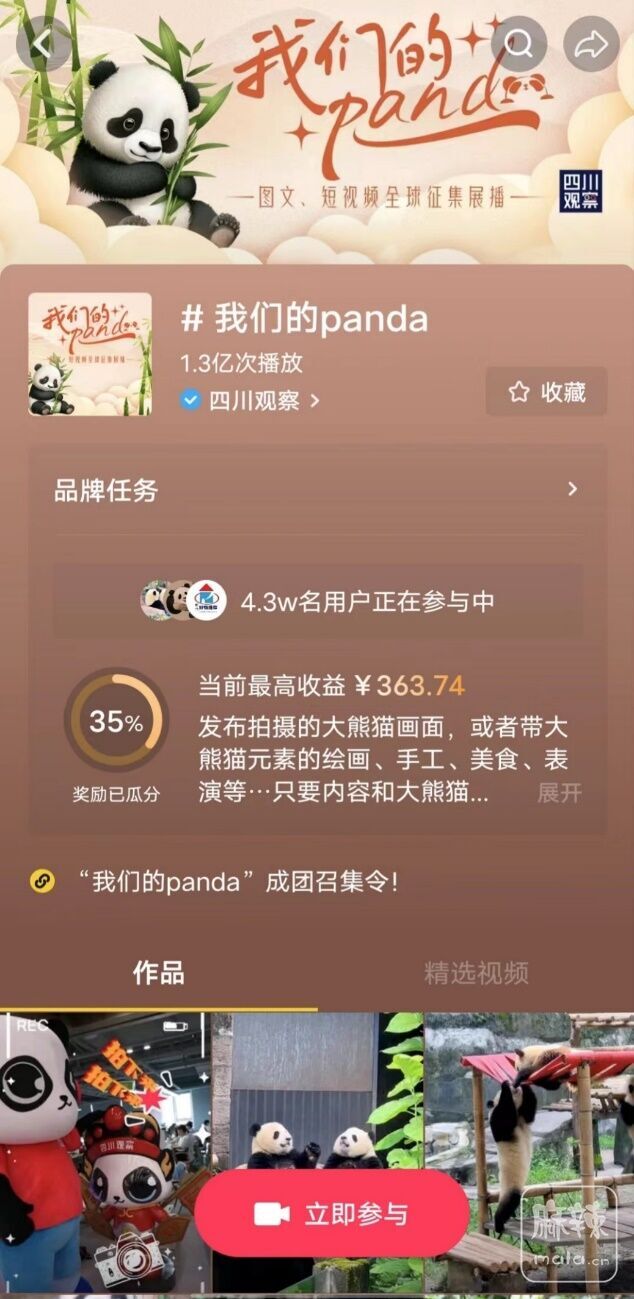Switch to the 精选视频 tab
The height and width of the screenshot is (1299, 634).
[x=476, y=973]
